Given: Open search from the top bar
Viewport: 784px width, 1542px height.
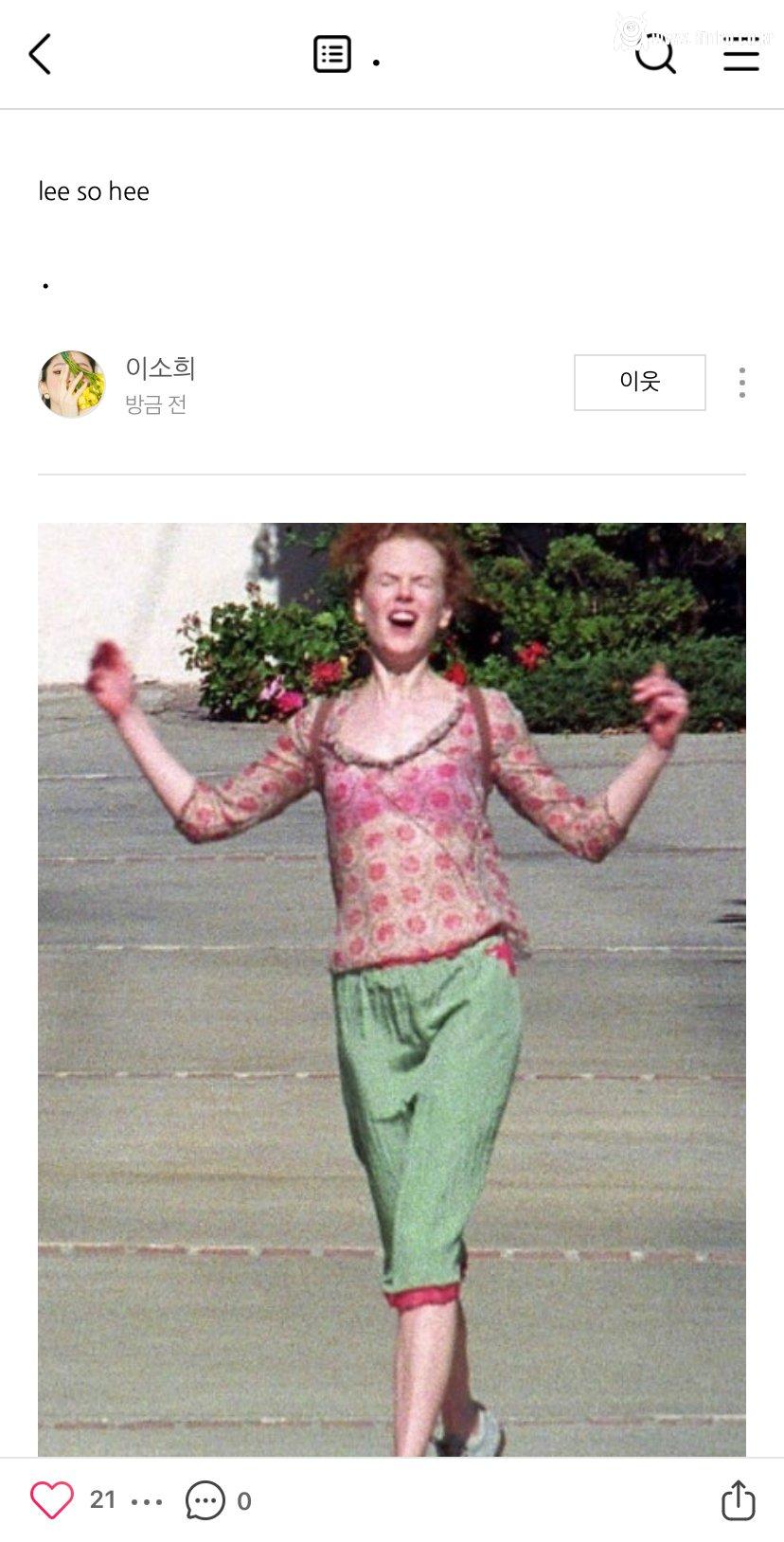Looking at the screenshot, I should coord(654,55).
